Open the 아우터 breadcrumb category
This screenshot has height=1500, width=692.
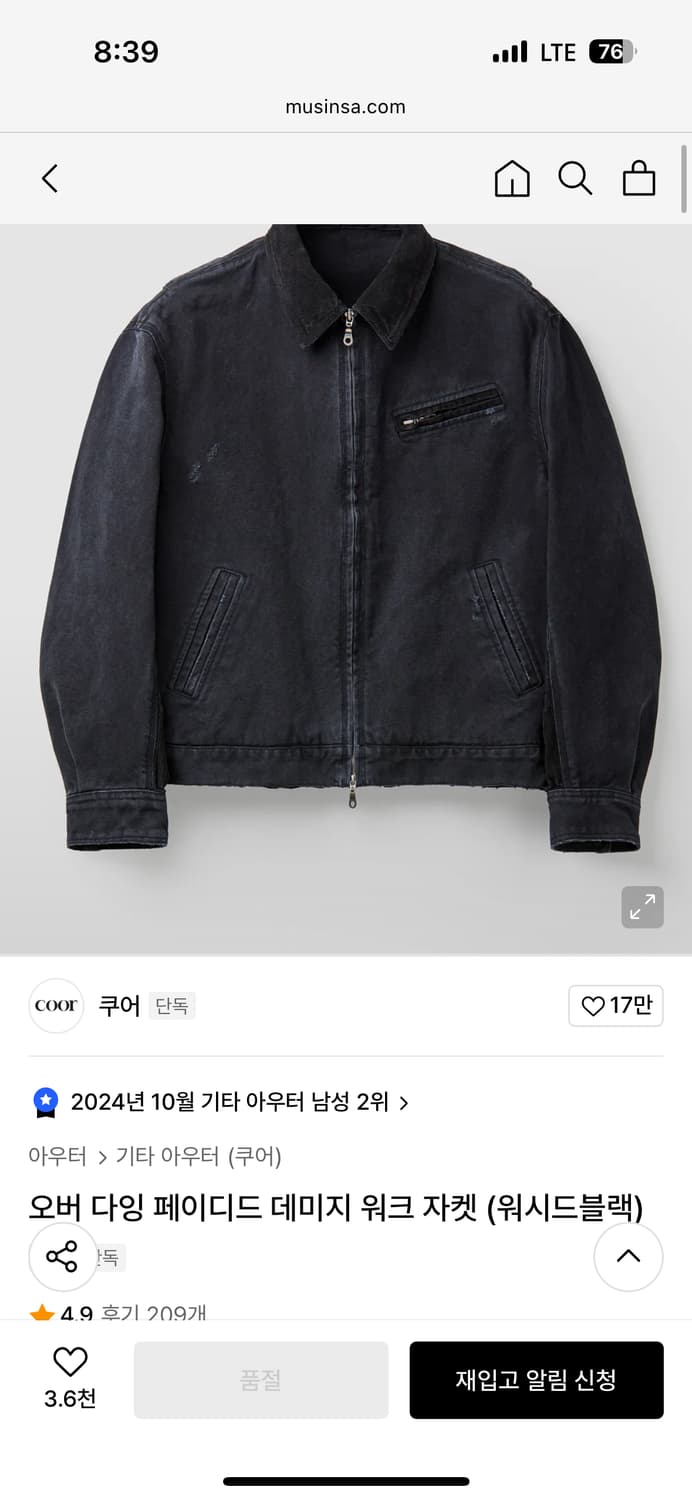click(x=58, y=1157)
